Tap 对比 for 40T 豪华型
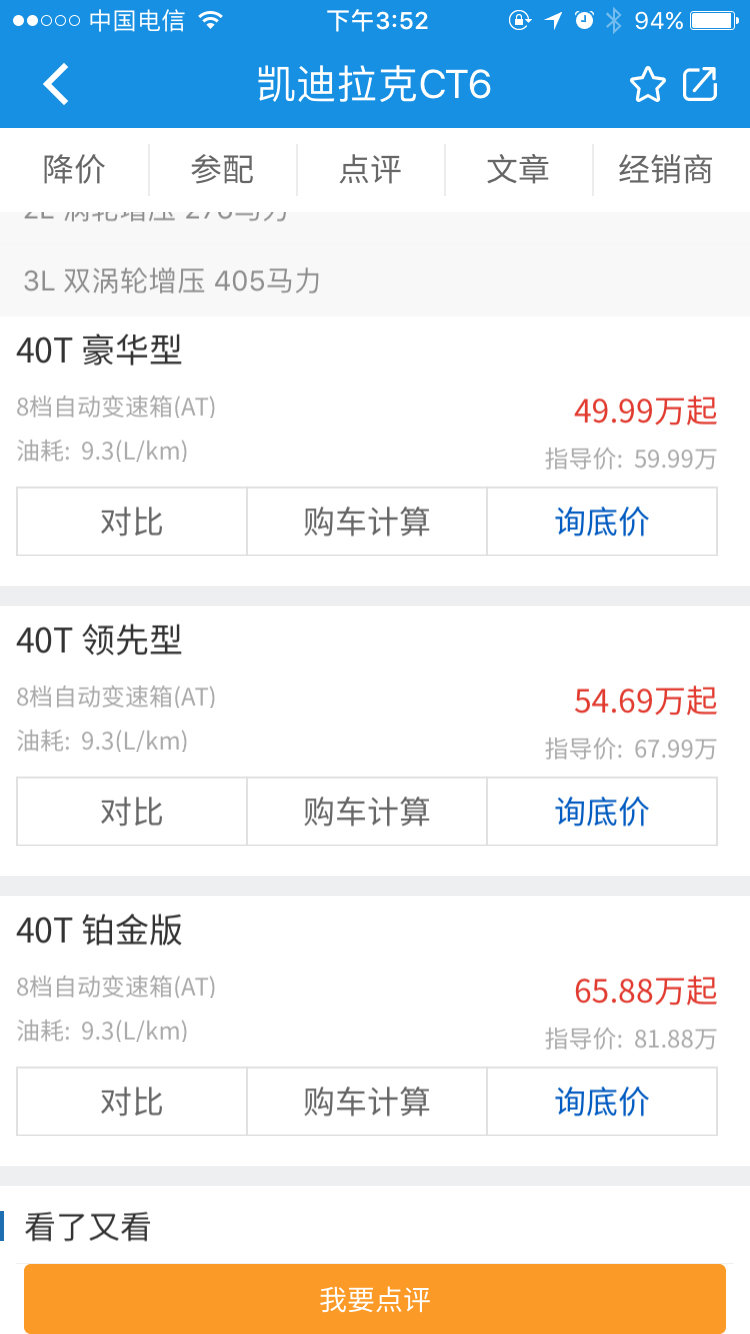750x1334 pixels. click(x=132, y=521)
